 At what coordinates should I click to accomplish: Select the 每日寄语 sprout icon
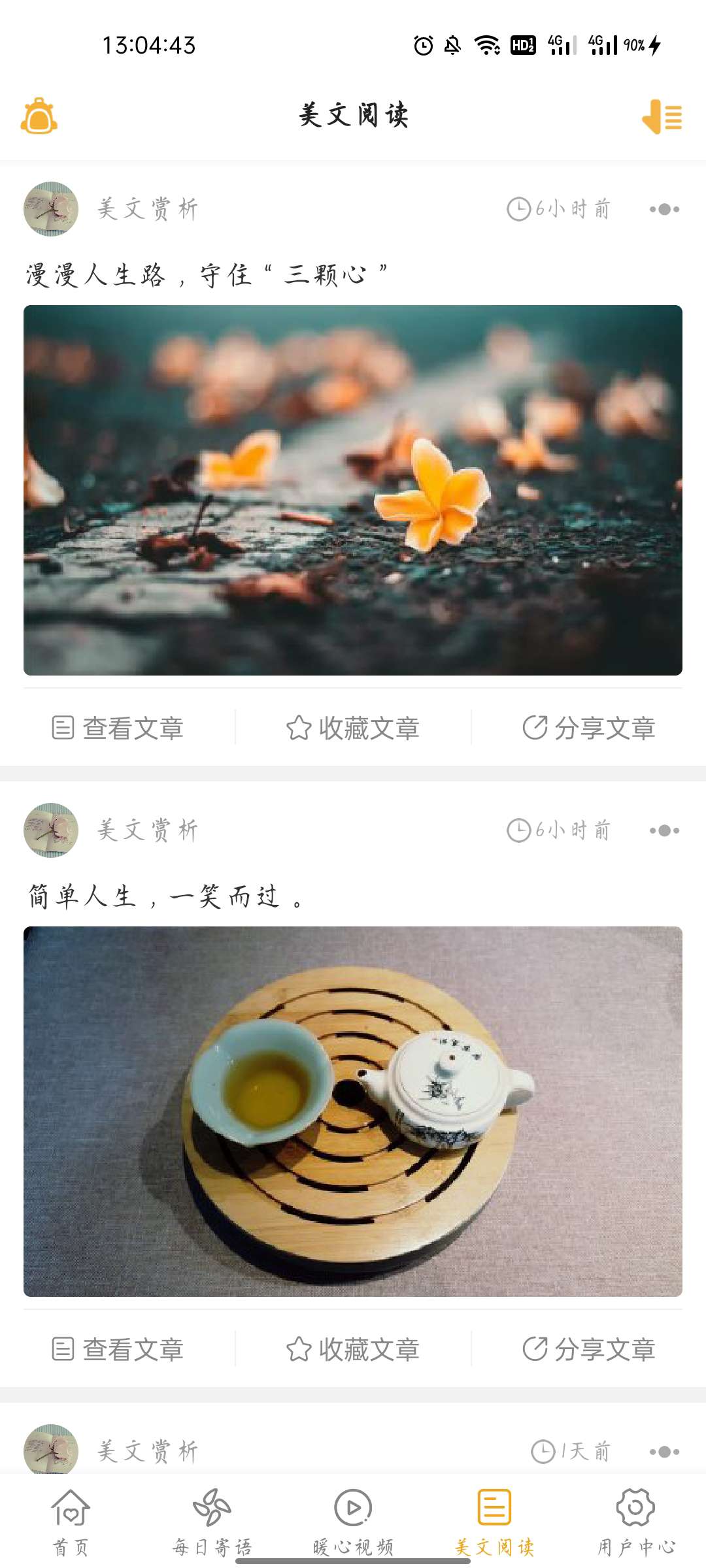211,1507
